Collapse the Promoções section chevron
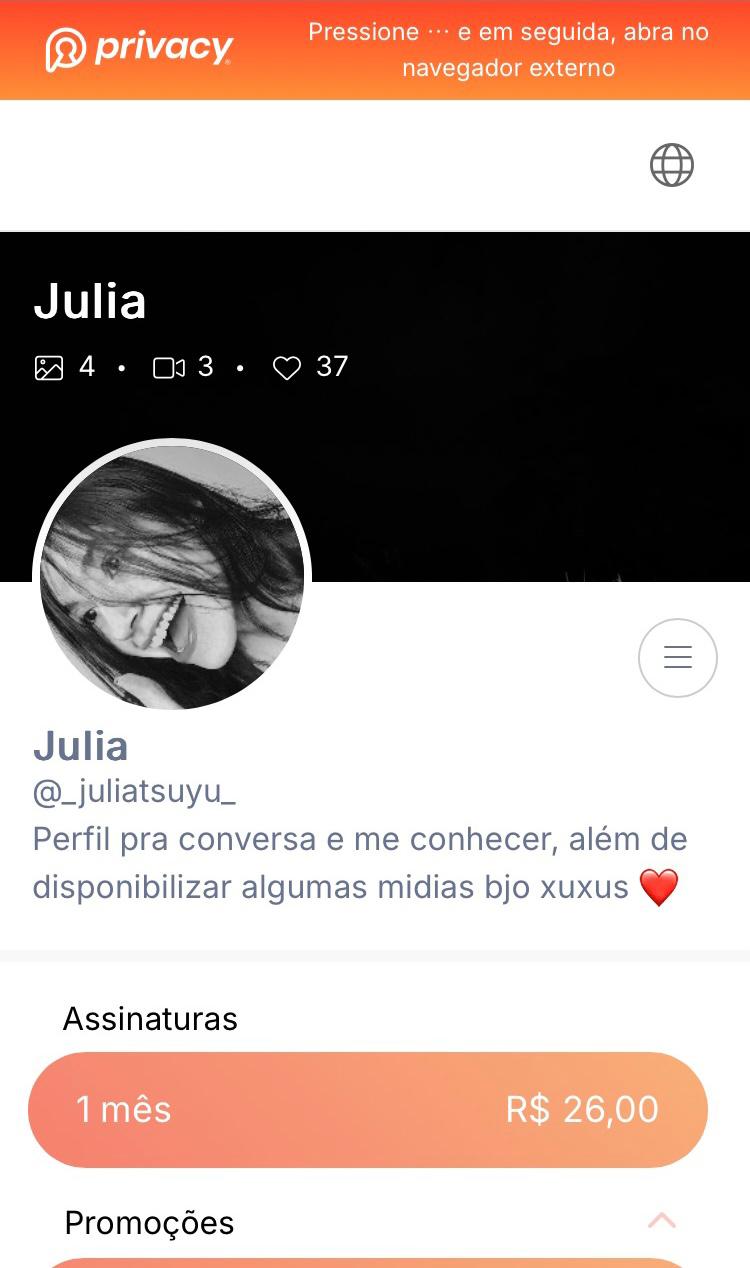This screenshot has width=750, height=1268. click(x=661, y=1221)
